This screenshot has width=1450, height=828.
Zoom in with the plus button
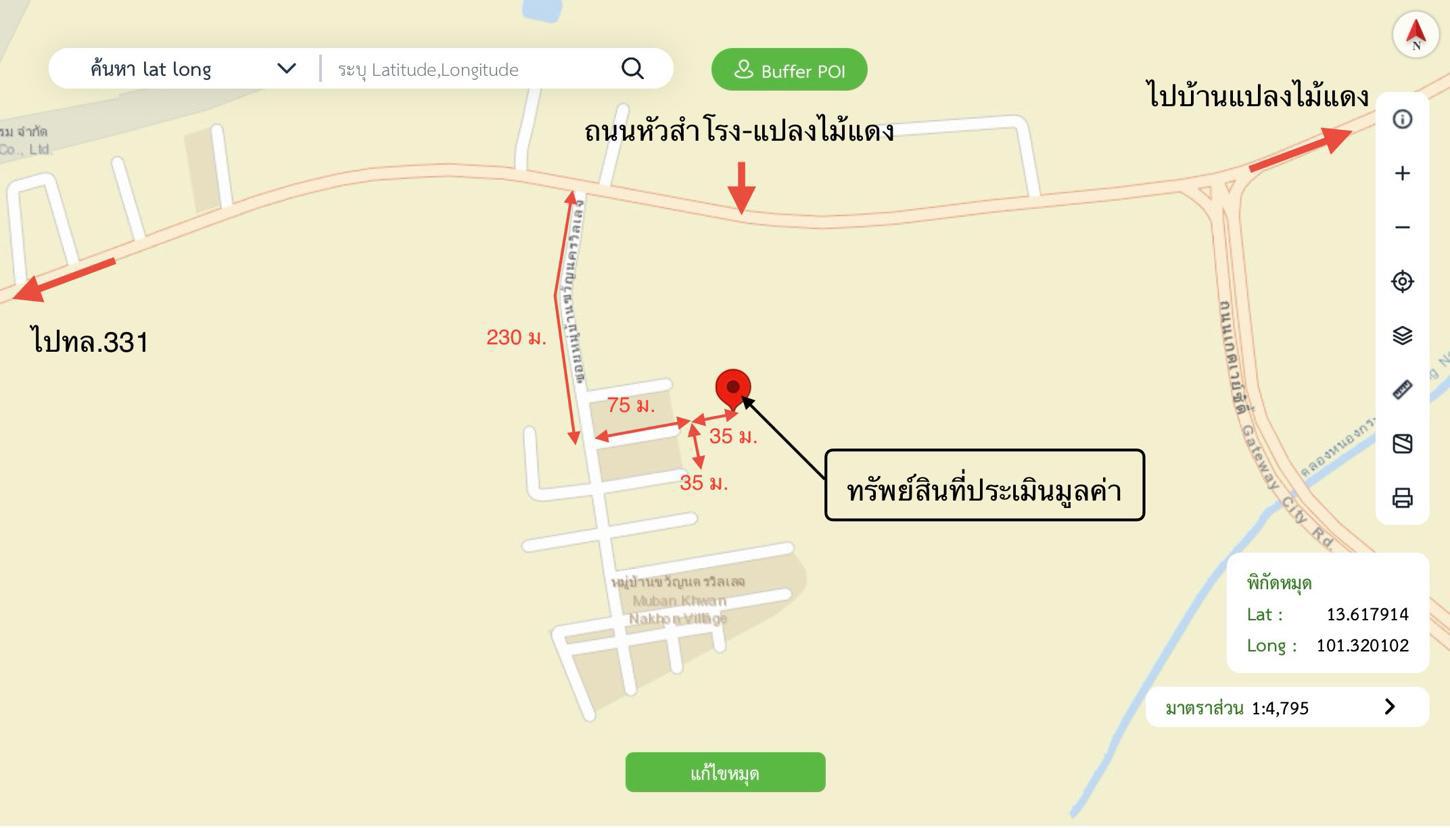[x=1402, y=173]
